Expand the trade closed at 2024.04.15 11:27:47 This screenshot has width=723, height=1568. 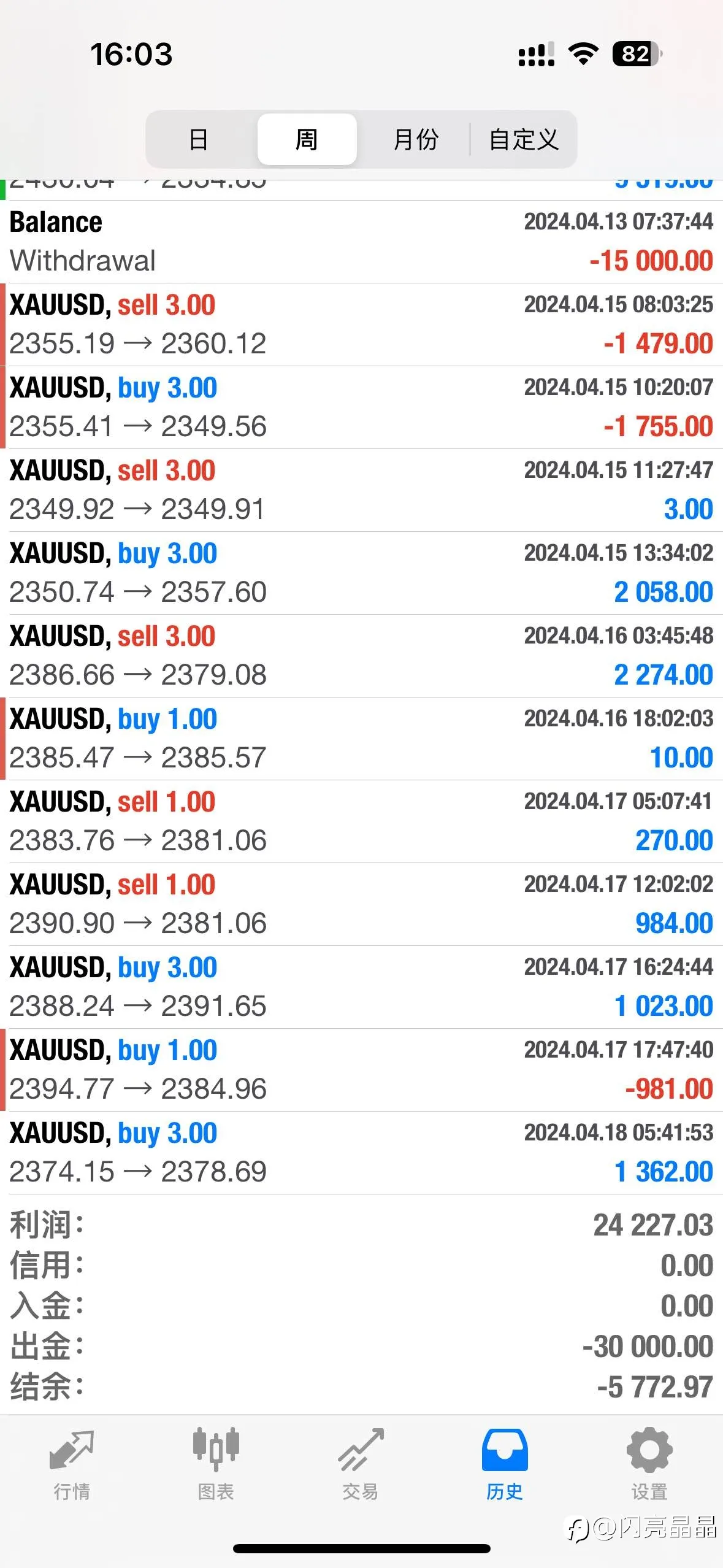(x=361, y=490)
